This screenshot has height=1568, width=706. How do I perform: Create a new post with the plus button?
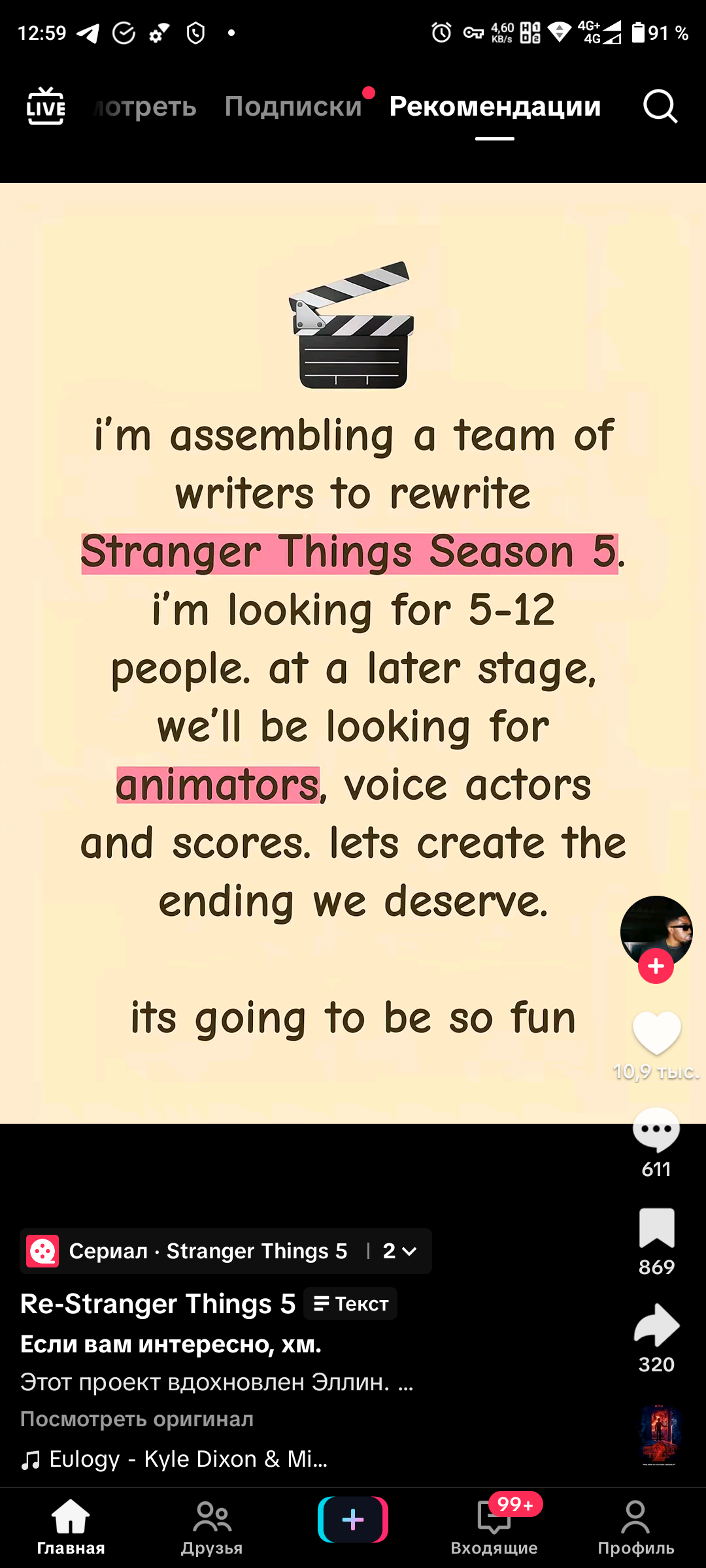click(x=353, y=1520)
